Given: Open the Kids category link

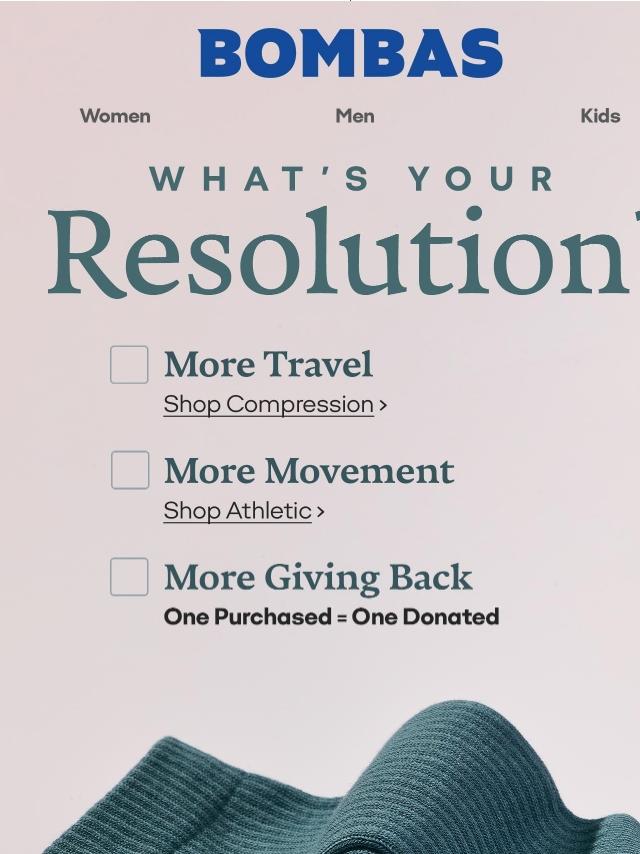Looking at the screenshot, I should [x=600, y=116].
